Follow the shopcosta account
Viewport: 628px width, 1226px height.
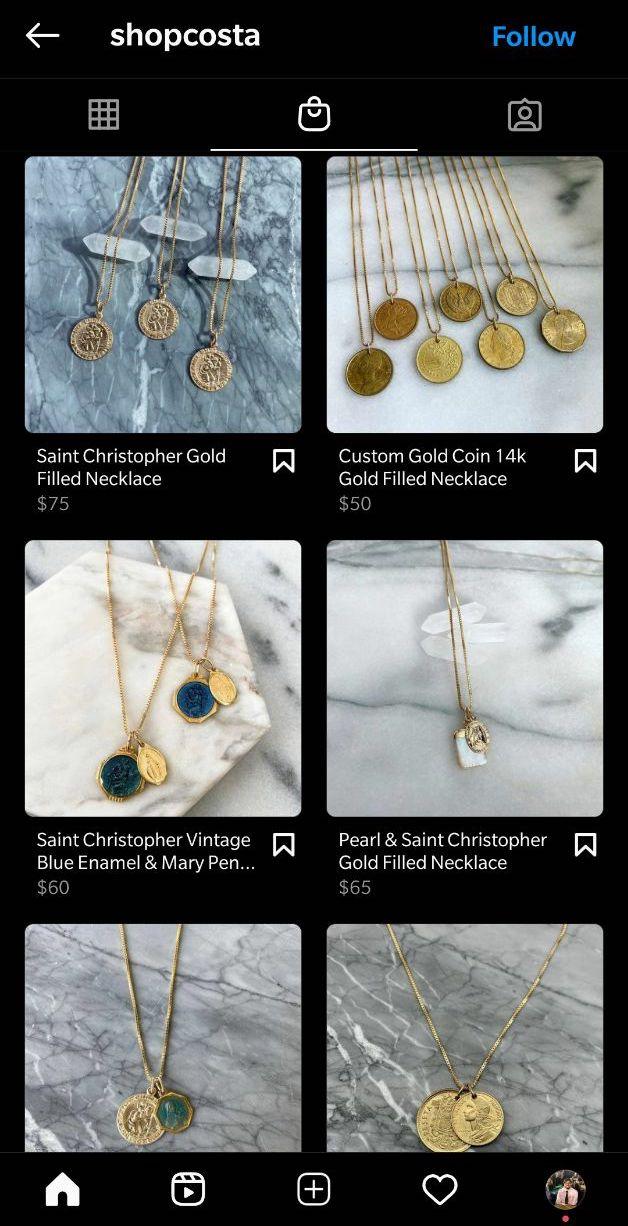pyautogui.click(x=533, y=37)
